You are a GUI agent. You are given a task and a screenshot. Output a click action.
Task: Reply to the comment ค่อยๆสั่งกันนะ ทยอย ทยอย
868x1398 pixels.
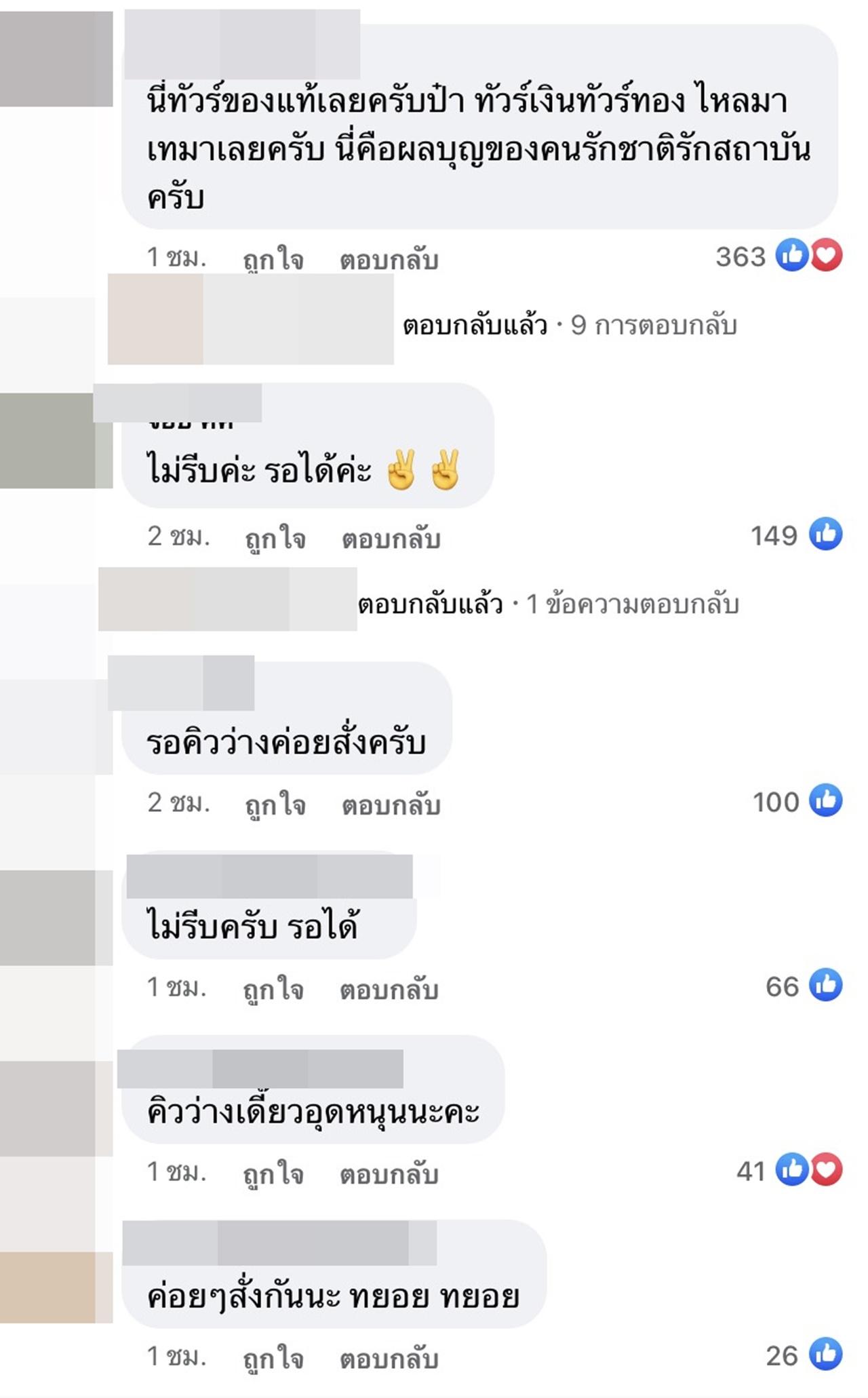(389, 1357)
